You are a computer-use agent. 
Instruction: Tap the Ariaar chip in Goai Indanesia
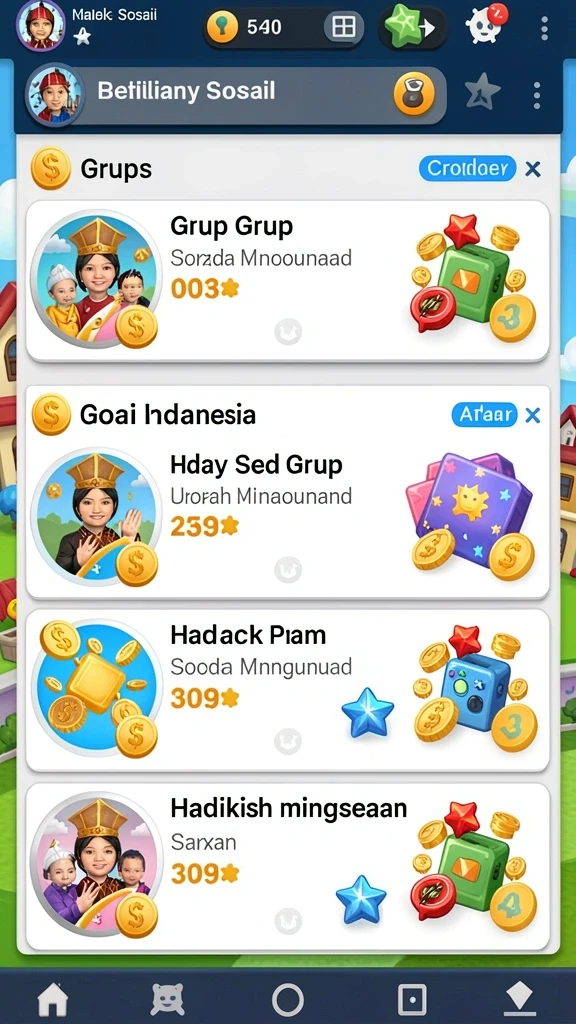click(x=484, y=414)
